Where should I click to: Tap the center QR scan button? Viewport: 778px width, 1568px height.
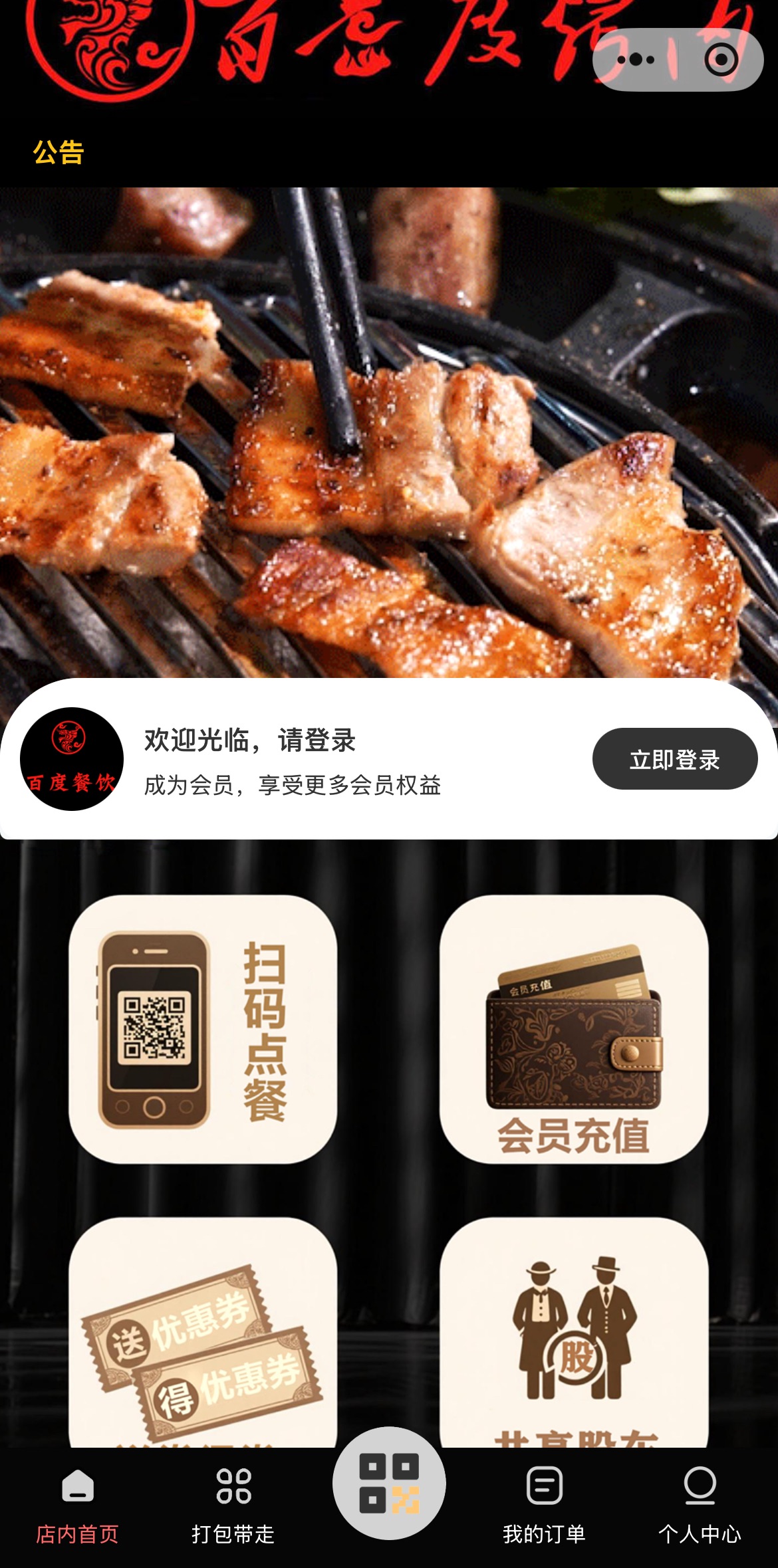click(x=389, y=1484)
